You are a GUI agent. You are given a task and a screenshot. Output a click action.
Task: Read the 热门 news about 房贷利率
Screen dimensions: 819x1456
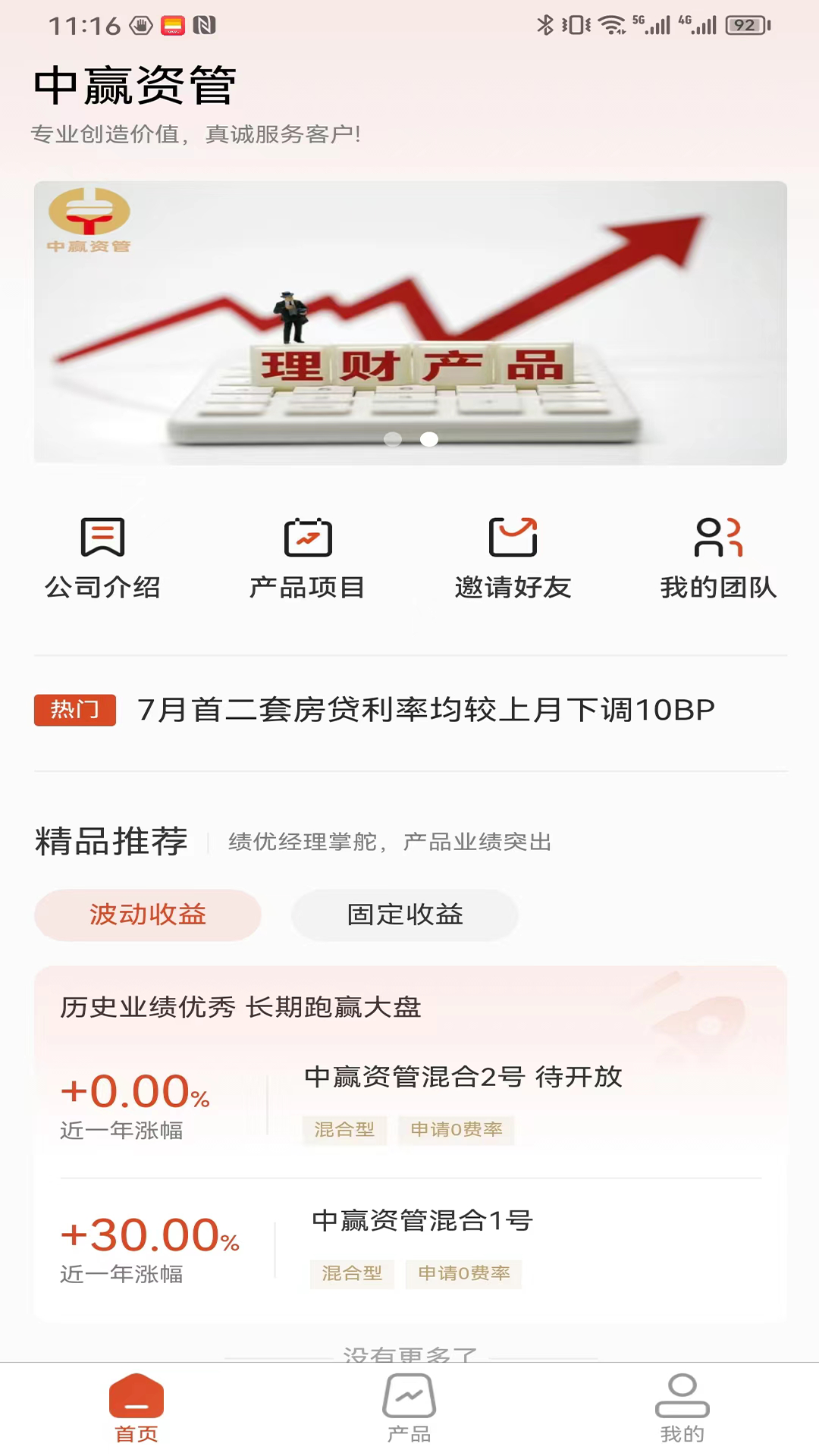(x=425, y=711)
